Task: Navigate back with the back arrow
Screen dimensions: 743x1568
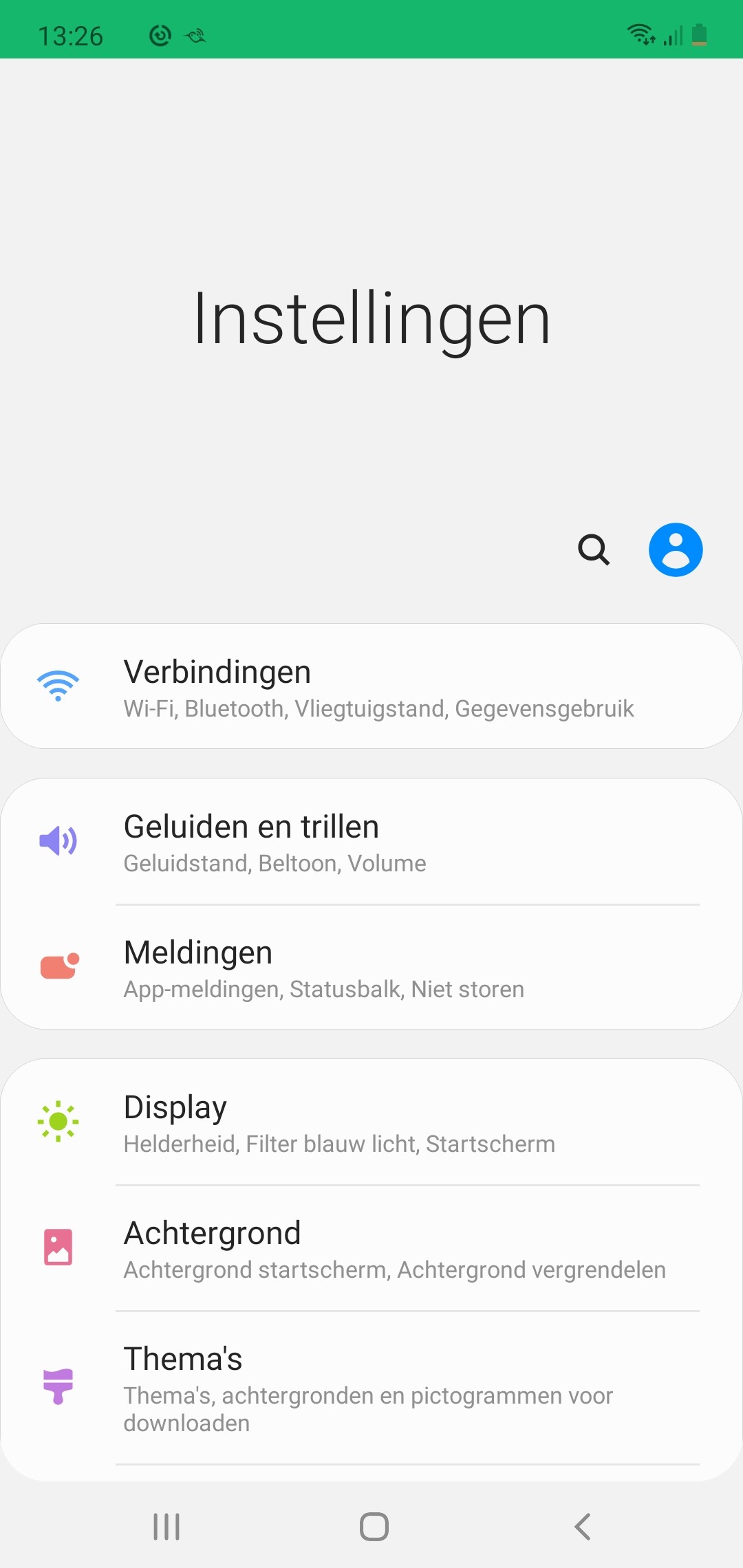Action: tap(582, 1527)
